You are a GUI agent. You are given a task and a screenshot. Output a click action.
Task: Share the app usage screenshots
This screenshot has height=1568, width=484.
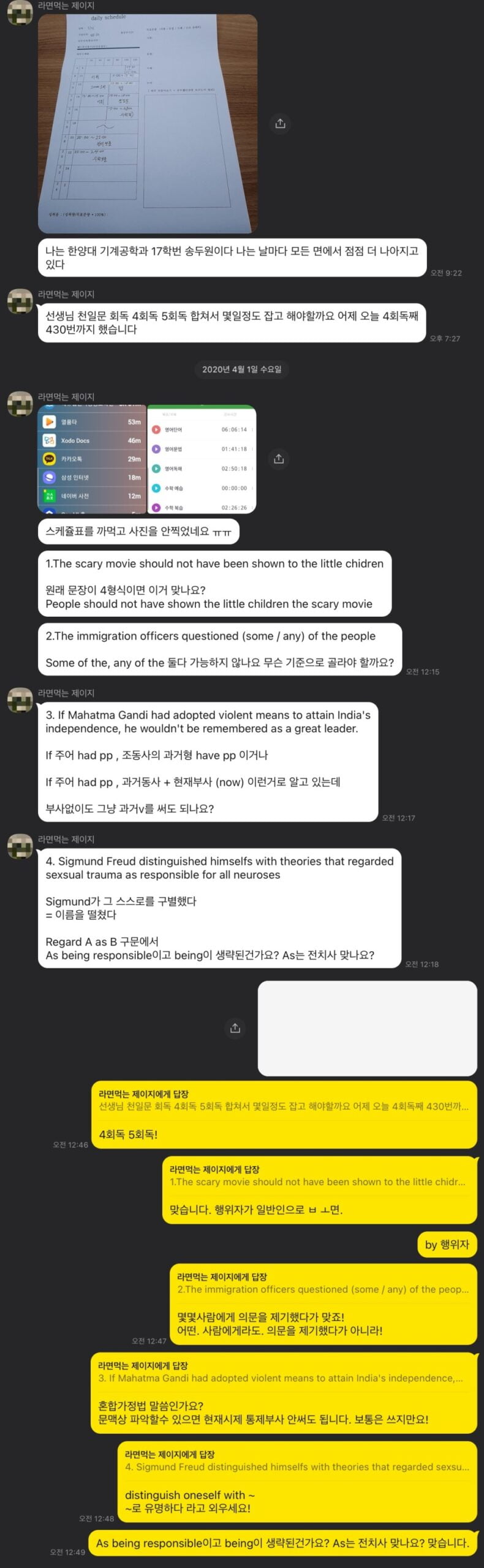(279, 459)
